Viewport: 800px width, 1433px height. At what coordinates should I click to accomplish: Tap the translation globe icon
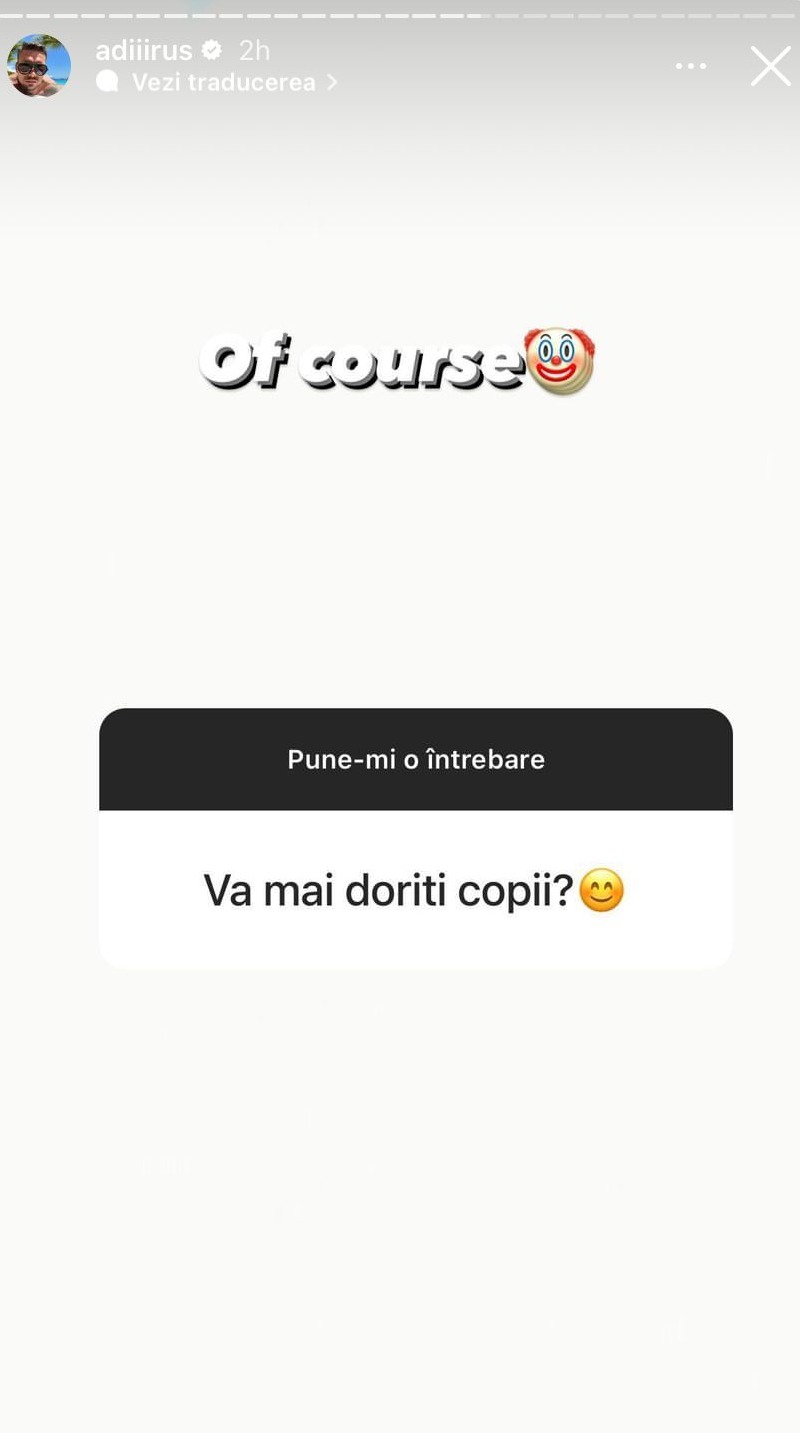point(107,82)
